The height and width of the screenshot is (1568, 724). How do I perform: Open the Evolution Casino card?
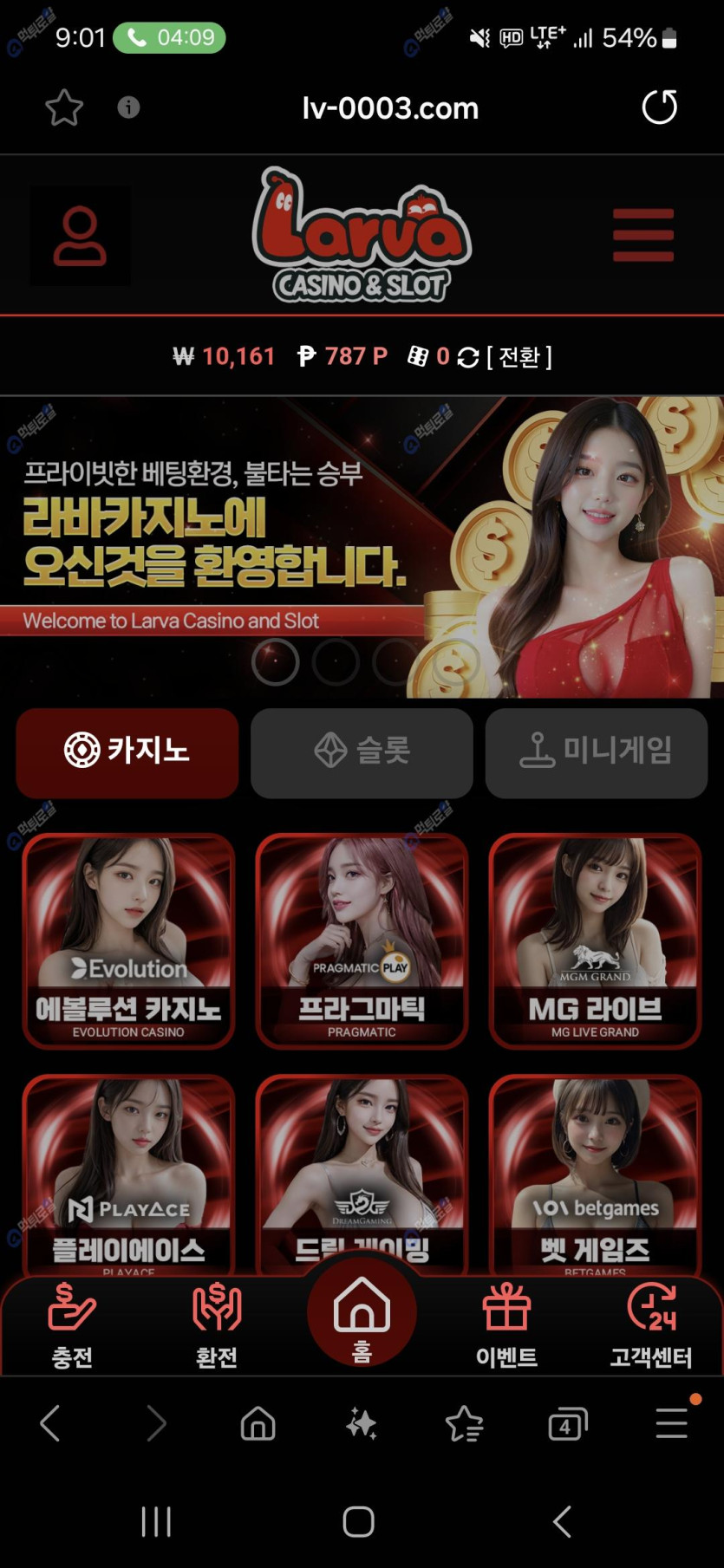(128, 940)
